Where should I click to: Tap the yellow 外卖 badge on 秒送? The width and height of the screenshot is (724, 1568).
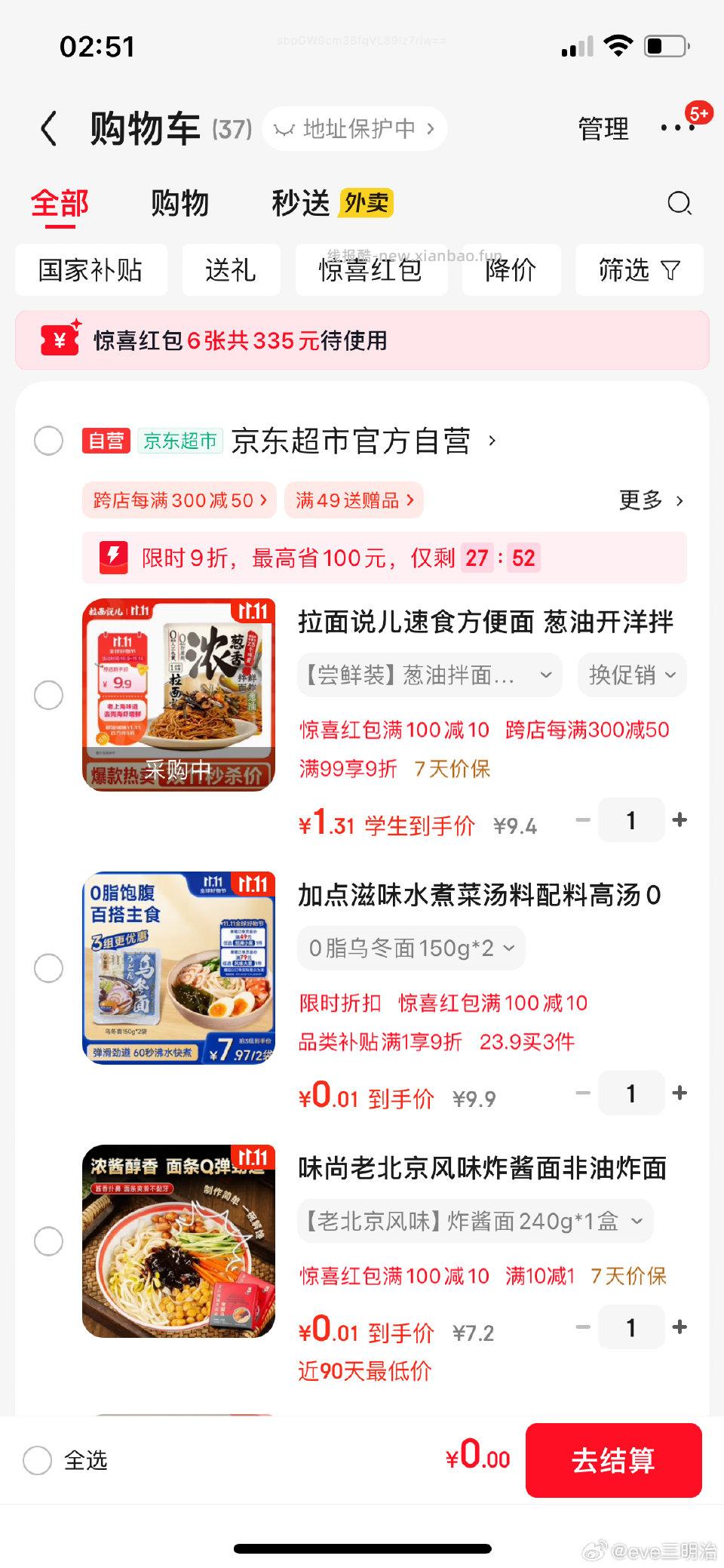click(x=365, y=203)
